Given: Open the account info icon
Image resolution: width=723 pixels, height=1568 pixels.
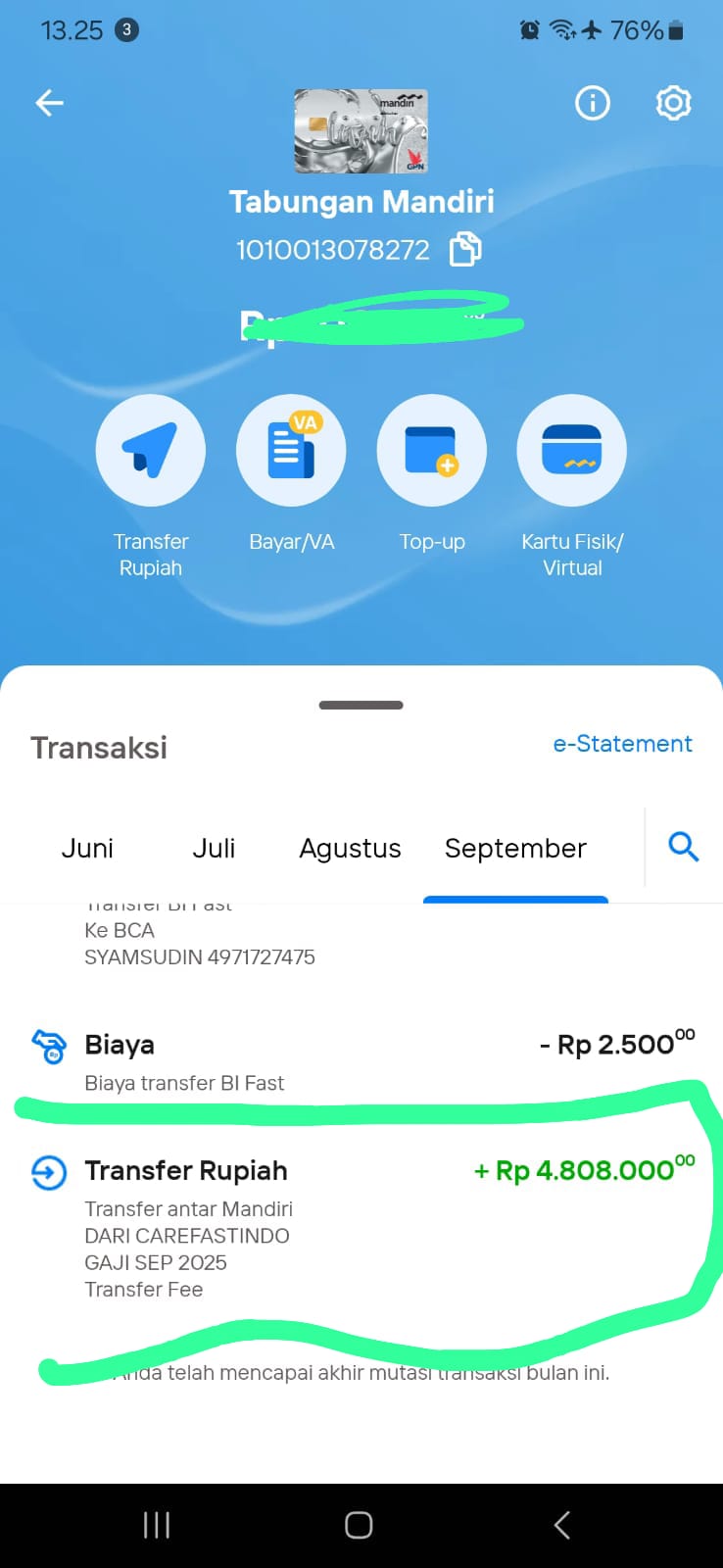Looking at the screenshot, I should (592, 103).
